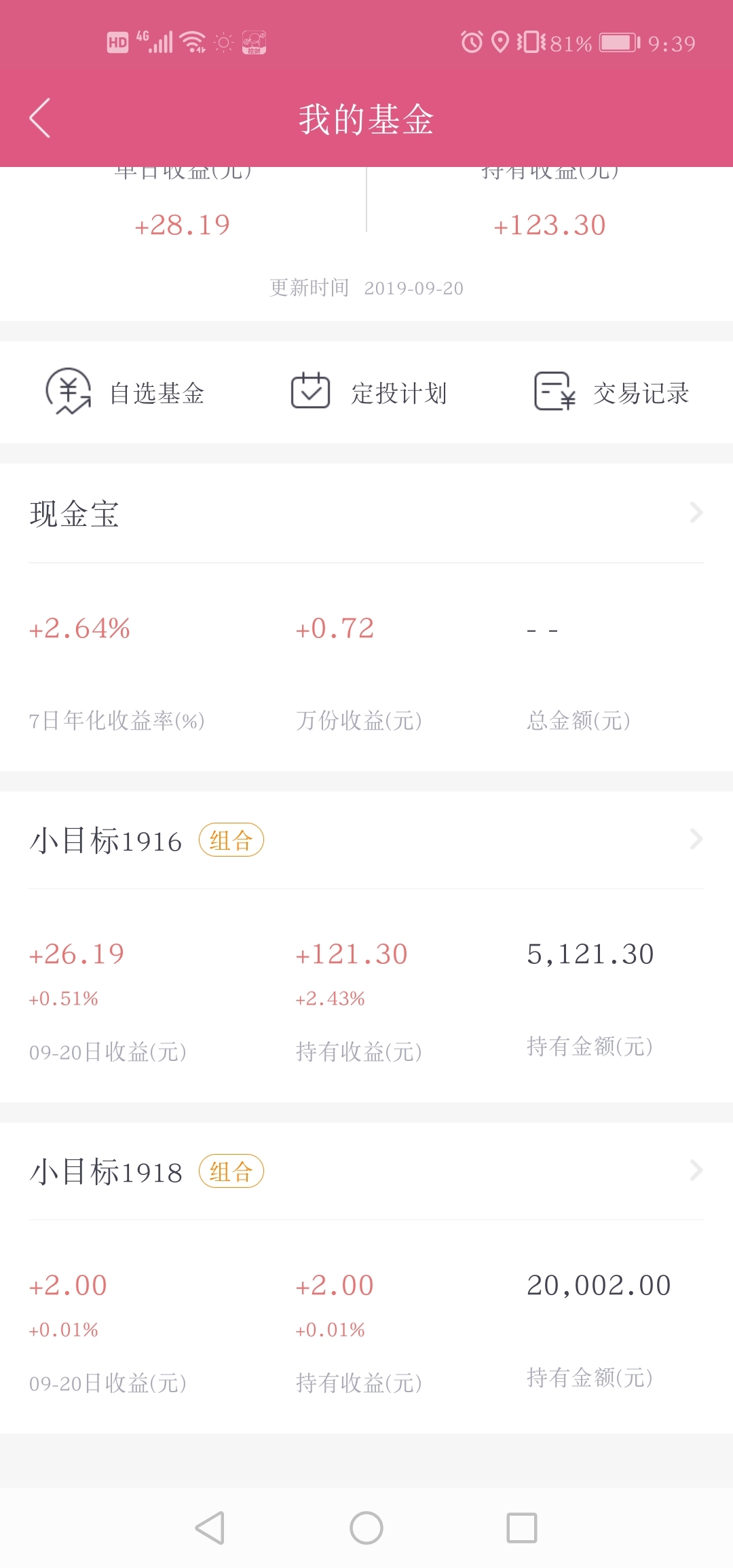Open 自选基金 watchlist
The height and width of the screenshot is (1568, 733).
[x=125, y=392]
